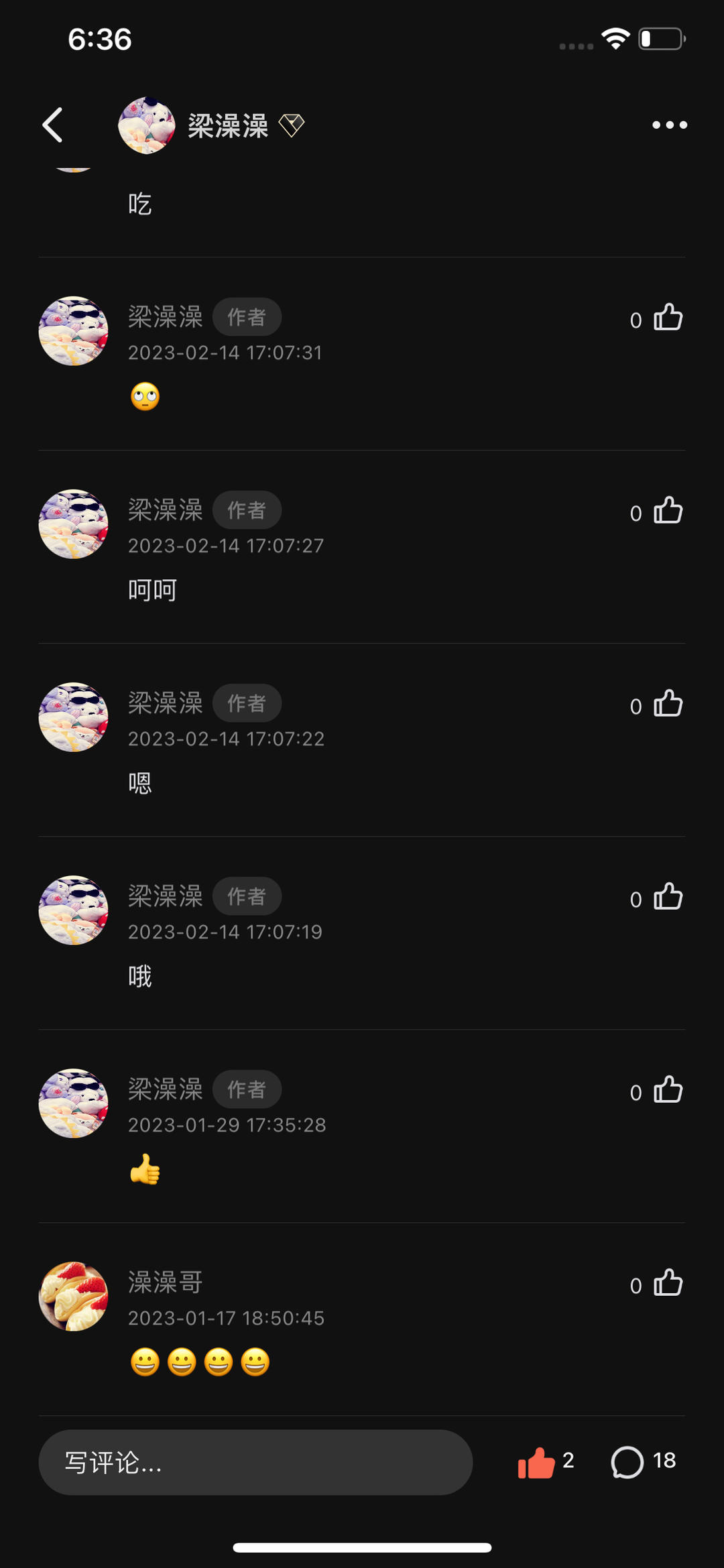Like the comment posted at 17:07:31
724x1568 pixels.
[668, 318]
